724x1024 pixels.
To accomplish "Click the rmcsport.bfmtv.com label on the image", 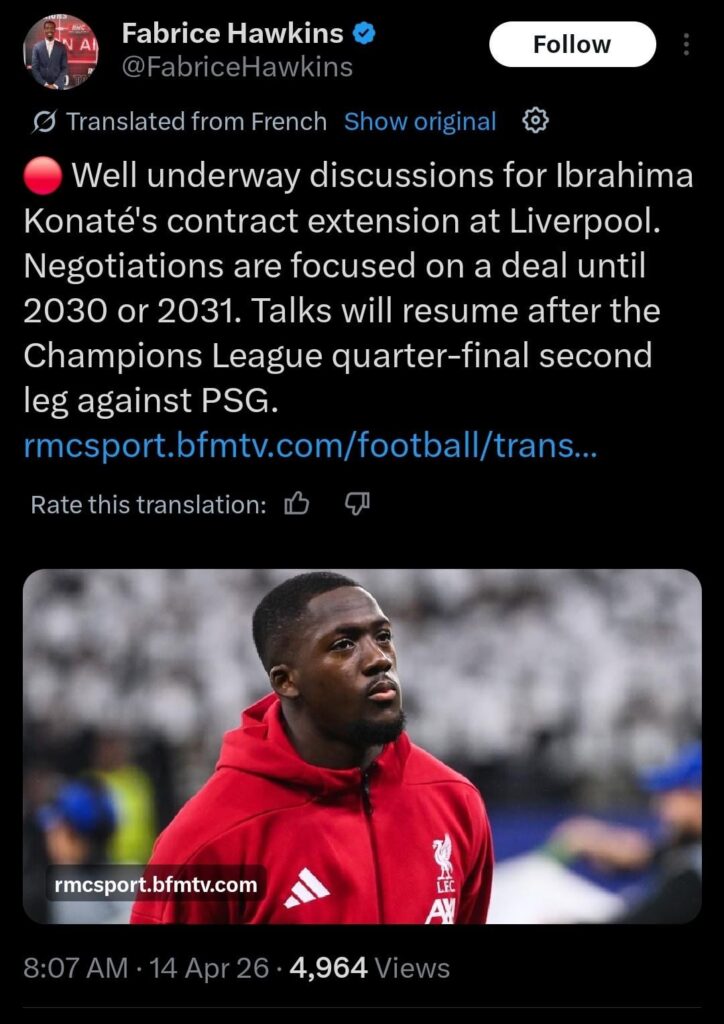I will coord(155,883).
